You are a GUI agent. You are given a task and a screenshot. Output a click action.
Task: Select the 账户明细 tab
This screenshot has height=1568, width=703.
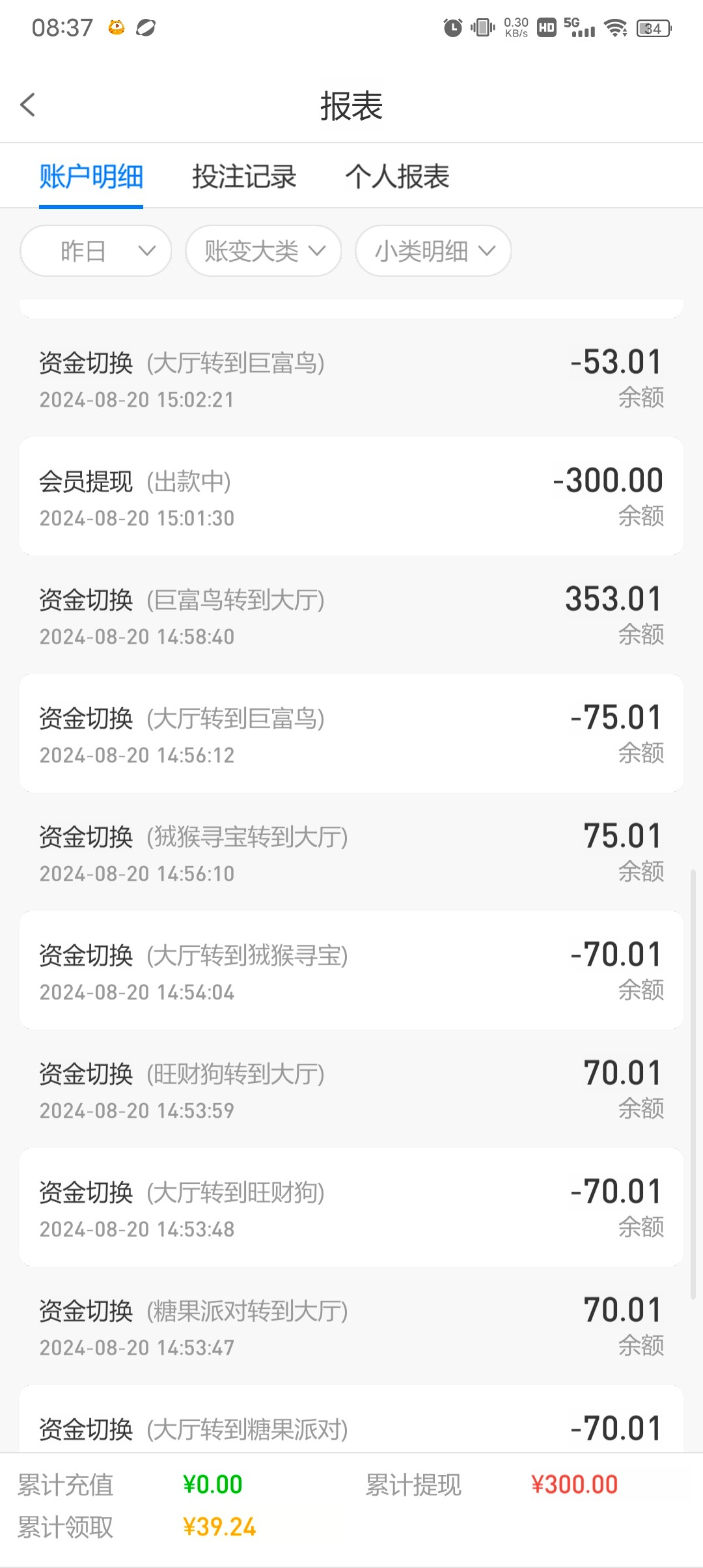point(91,176)
